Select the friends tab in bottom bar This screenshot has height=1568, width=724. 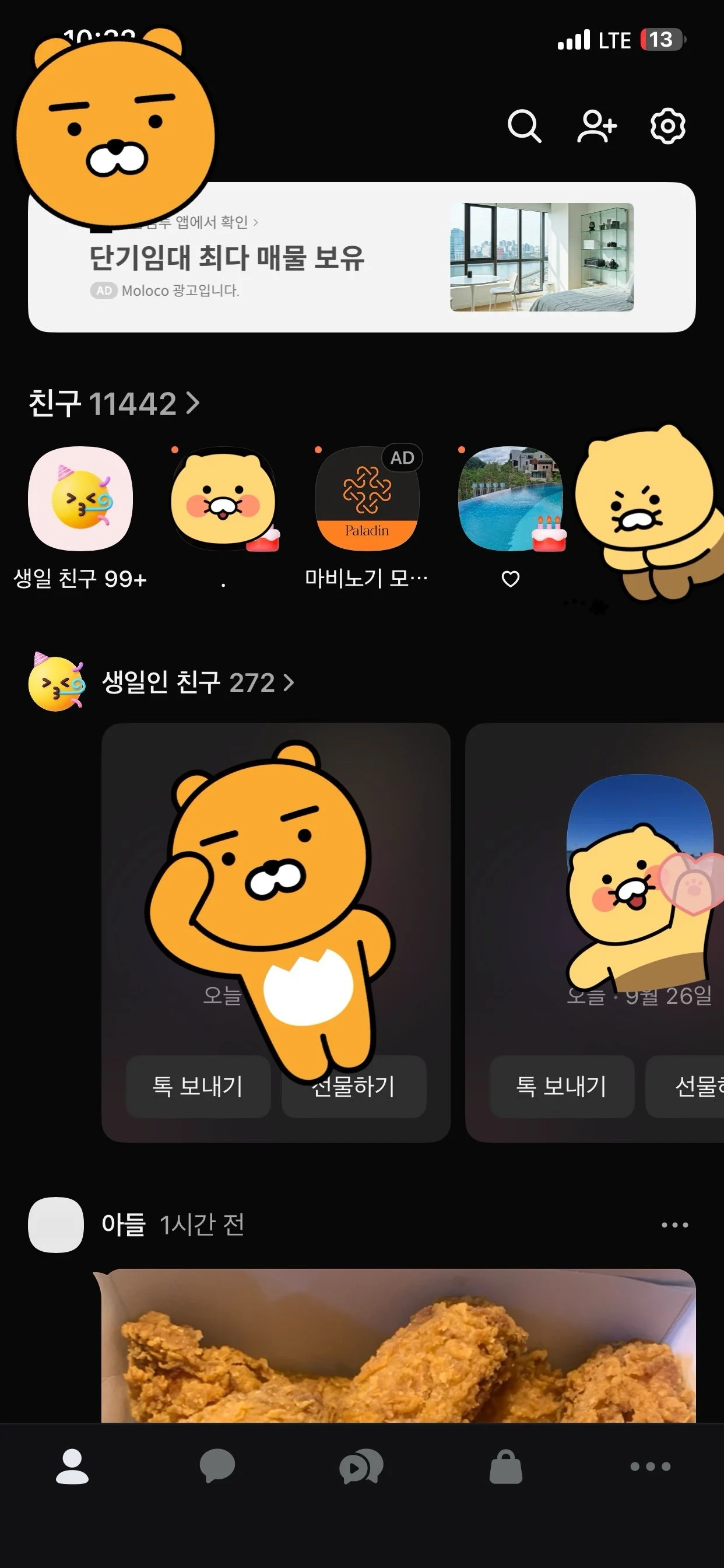pos(72,1466)
